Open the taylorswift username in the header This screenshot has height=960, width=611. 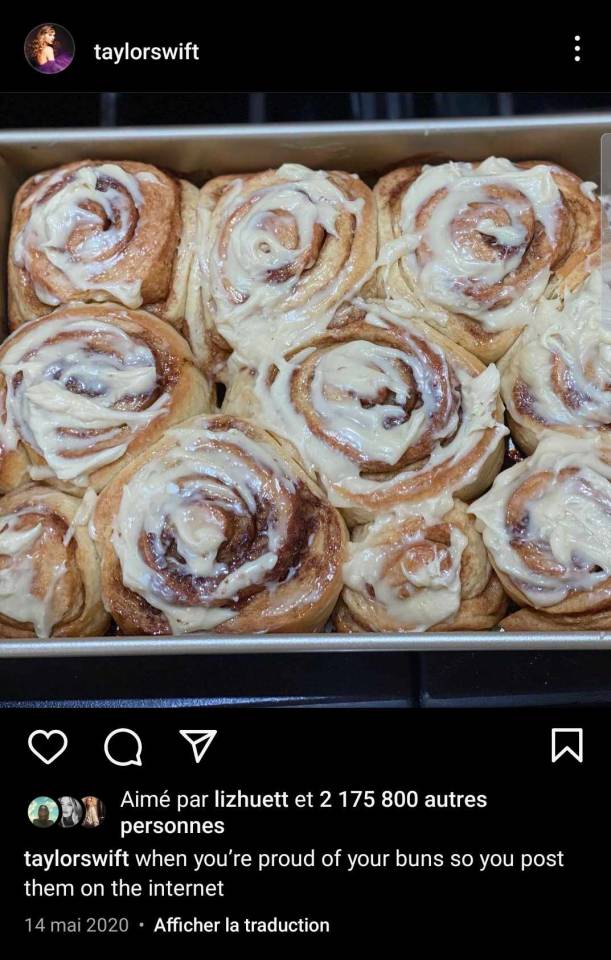pos(146,52)
